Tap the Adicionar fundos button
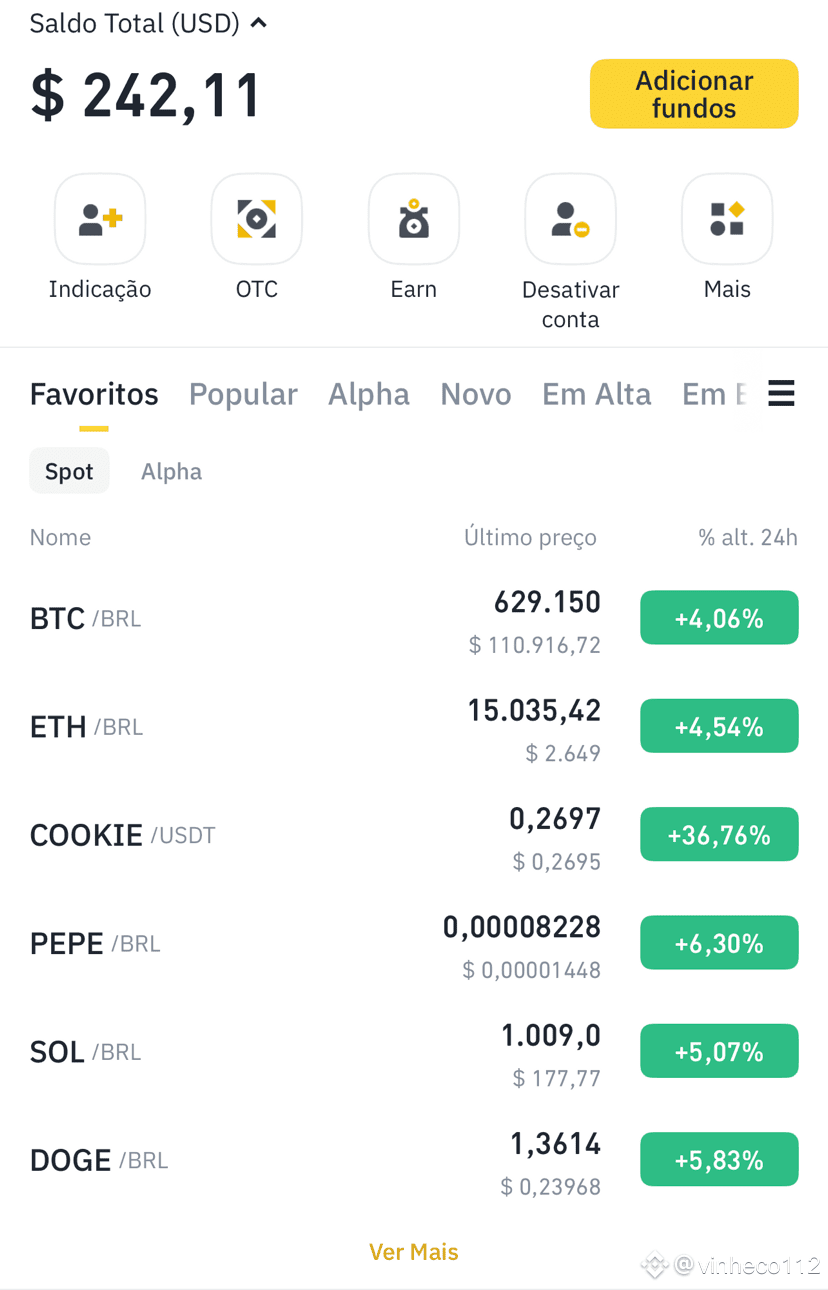This screenshot has width=828, height=1290. pyautogui.click(x=694, y=94)
